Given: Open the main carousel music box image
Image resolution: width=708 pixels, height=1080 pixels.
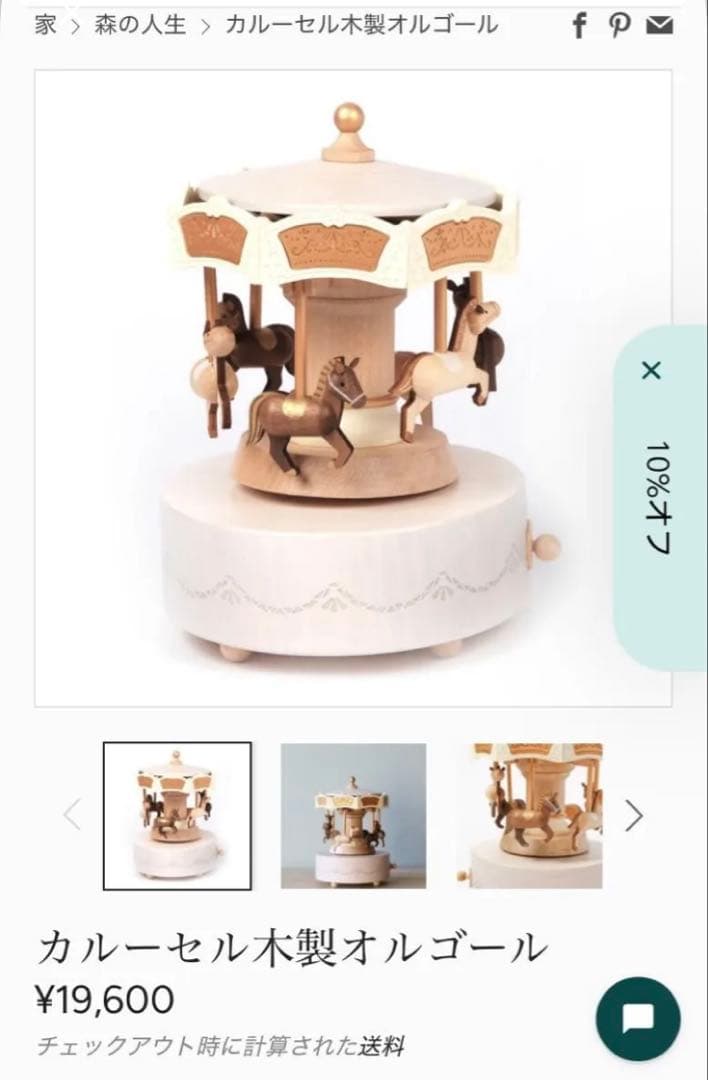Looking at the screenshot, I should tap(353, 388).
